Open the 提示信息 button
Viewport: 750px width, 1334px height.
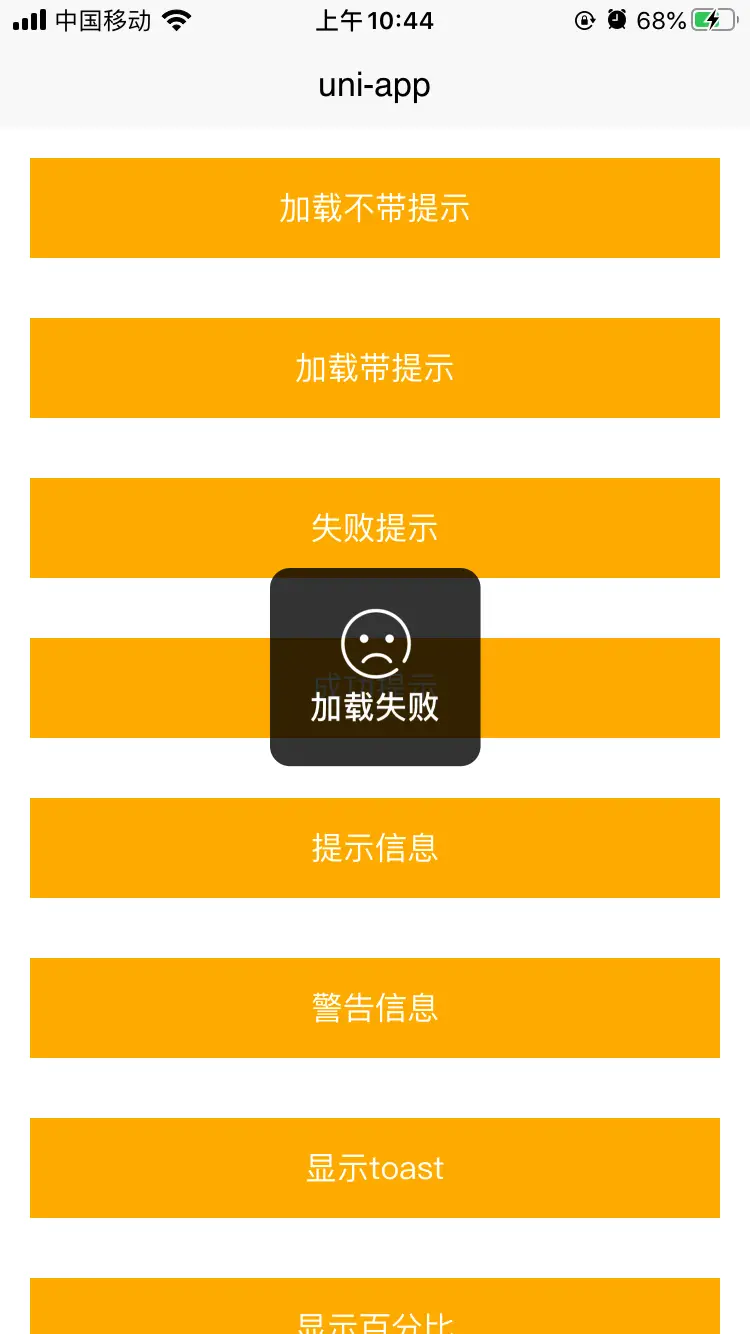[375, 848]
